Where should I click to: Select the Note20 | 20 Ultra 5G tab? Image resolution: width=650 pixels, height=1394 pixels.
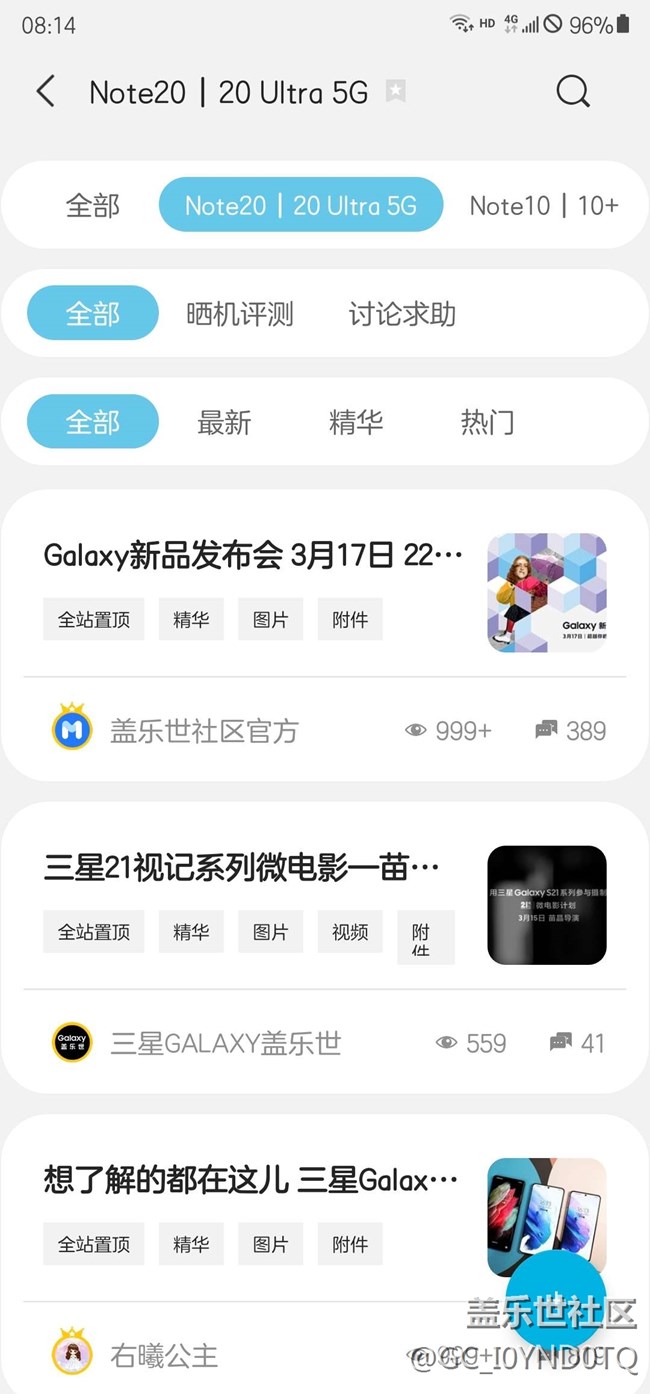pos(301,206)
